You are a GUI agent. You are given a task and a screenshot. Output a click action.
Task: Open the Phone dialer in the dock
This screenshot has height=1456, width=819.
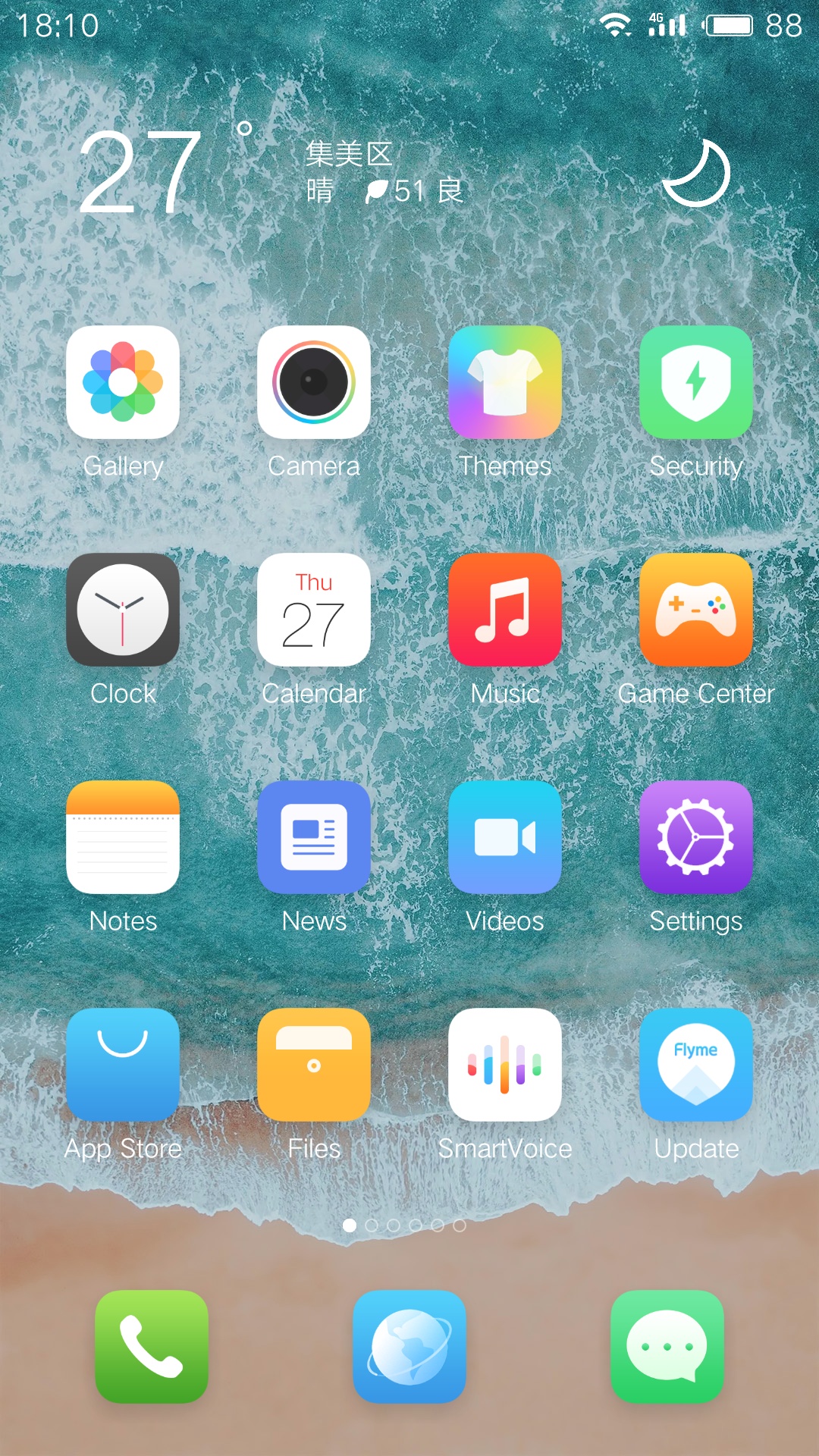tap(152, 1347)
